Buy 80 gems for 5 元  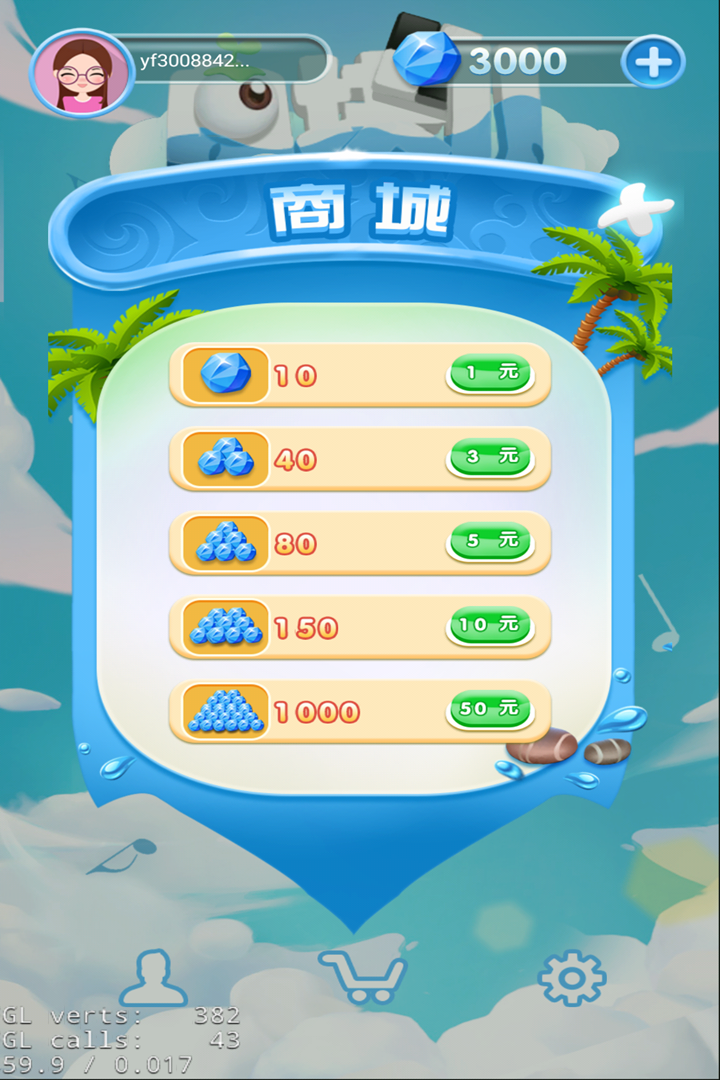pos(489,543)
